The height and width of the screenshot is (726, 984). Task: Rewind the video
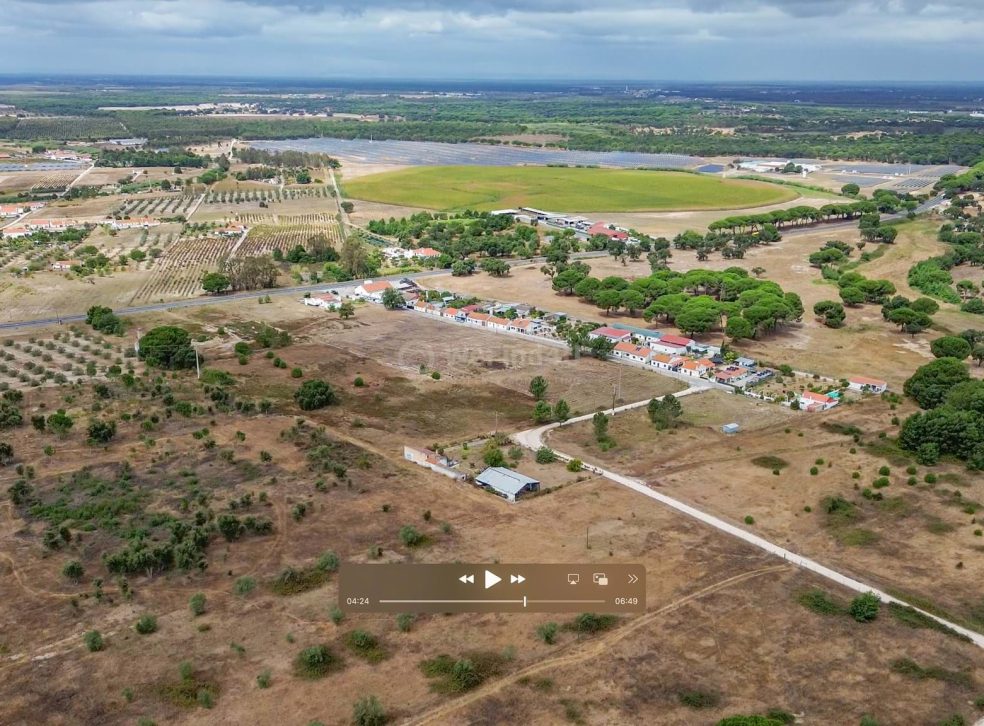pos(466,579)
